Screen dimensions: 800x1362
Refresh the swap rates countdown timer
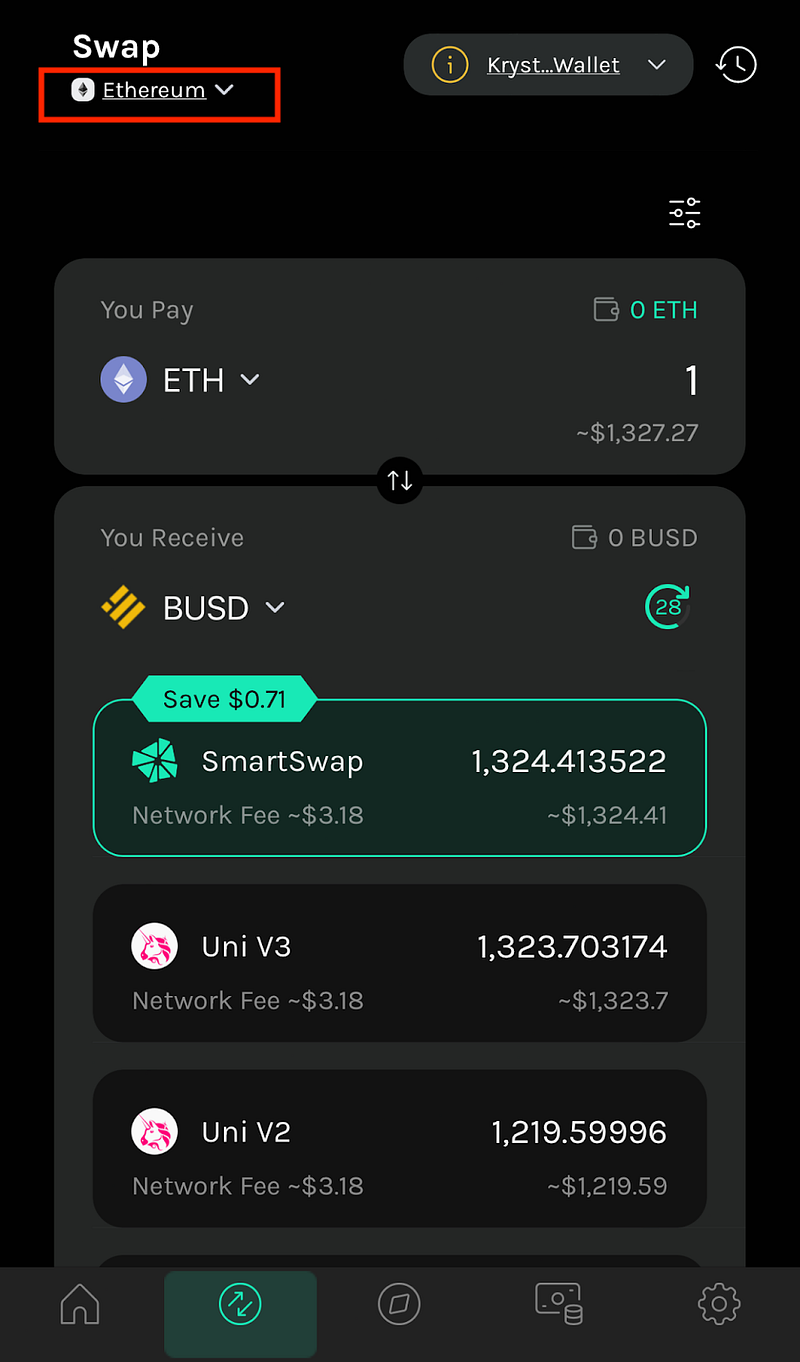667,607
